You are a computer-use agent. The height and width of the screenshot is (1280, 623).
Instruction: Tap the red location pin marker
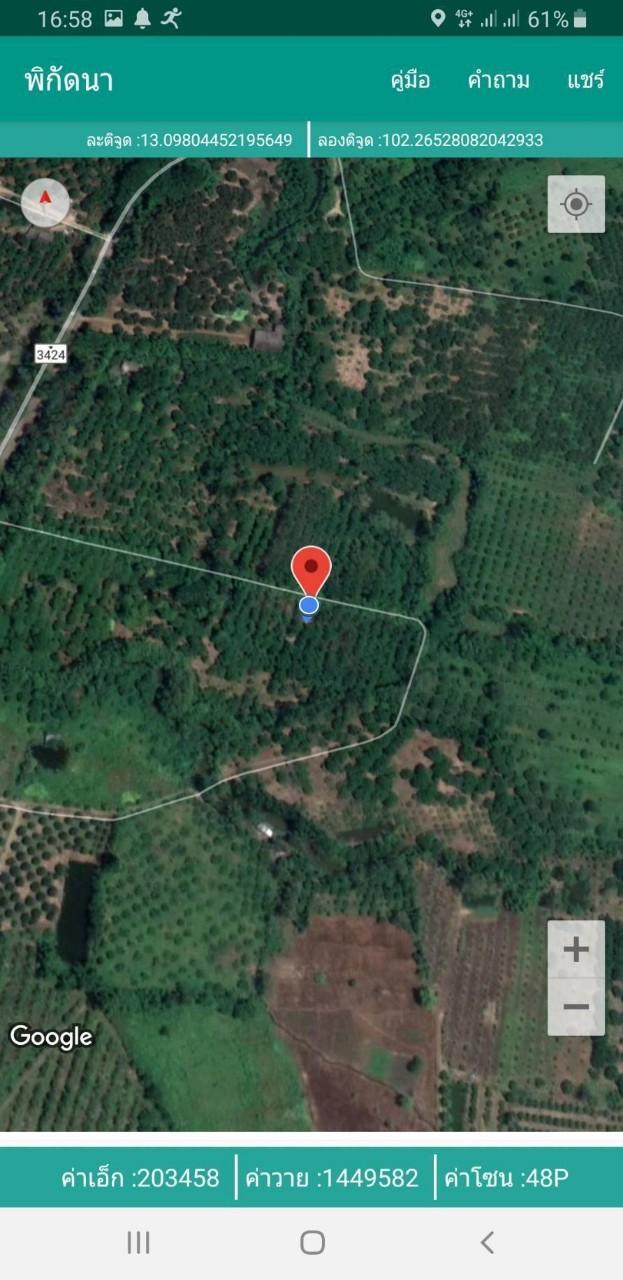click(x=311, y=570)
